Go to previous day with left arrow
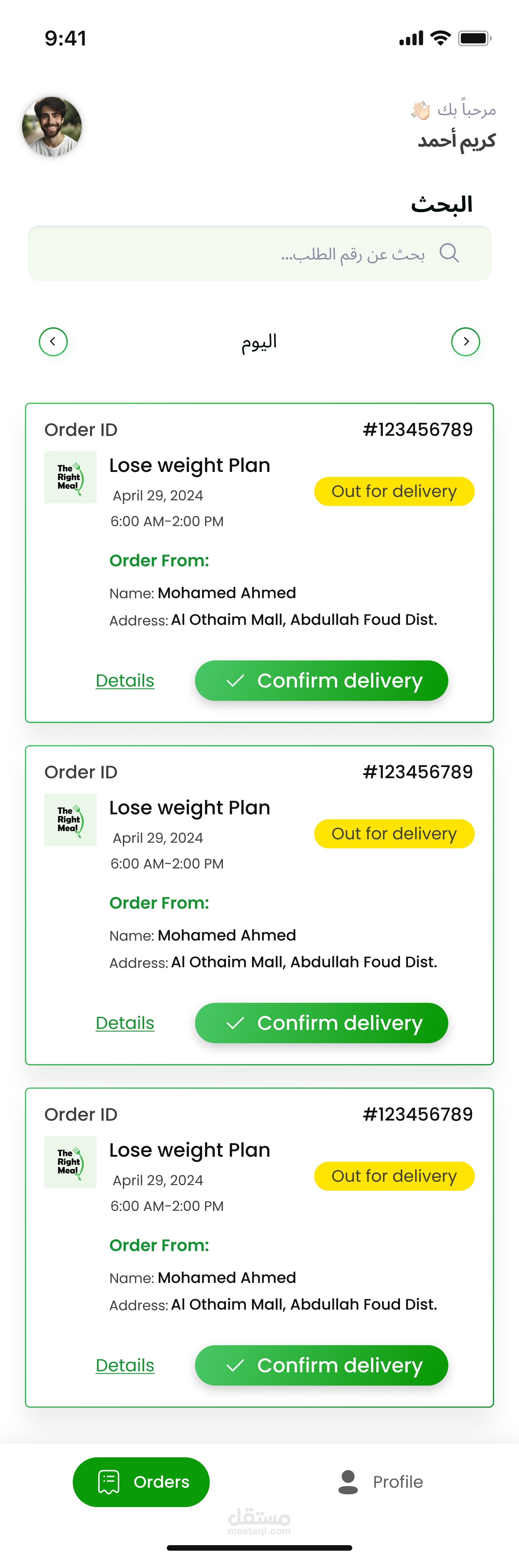Viewport: 519px width, 1568px height. pos(53,341)
